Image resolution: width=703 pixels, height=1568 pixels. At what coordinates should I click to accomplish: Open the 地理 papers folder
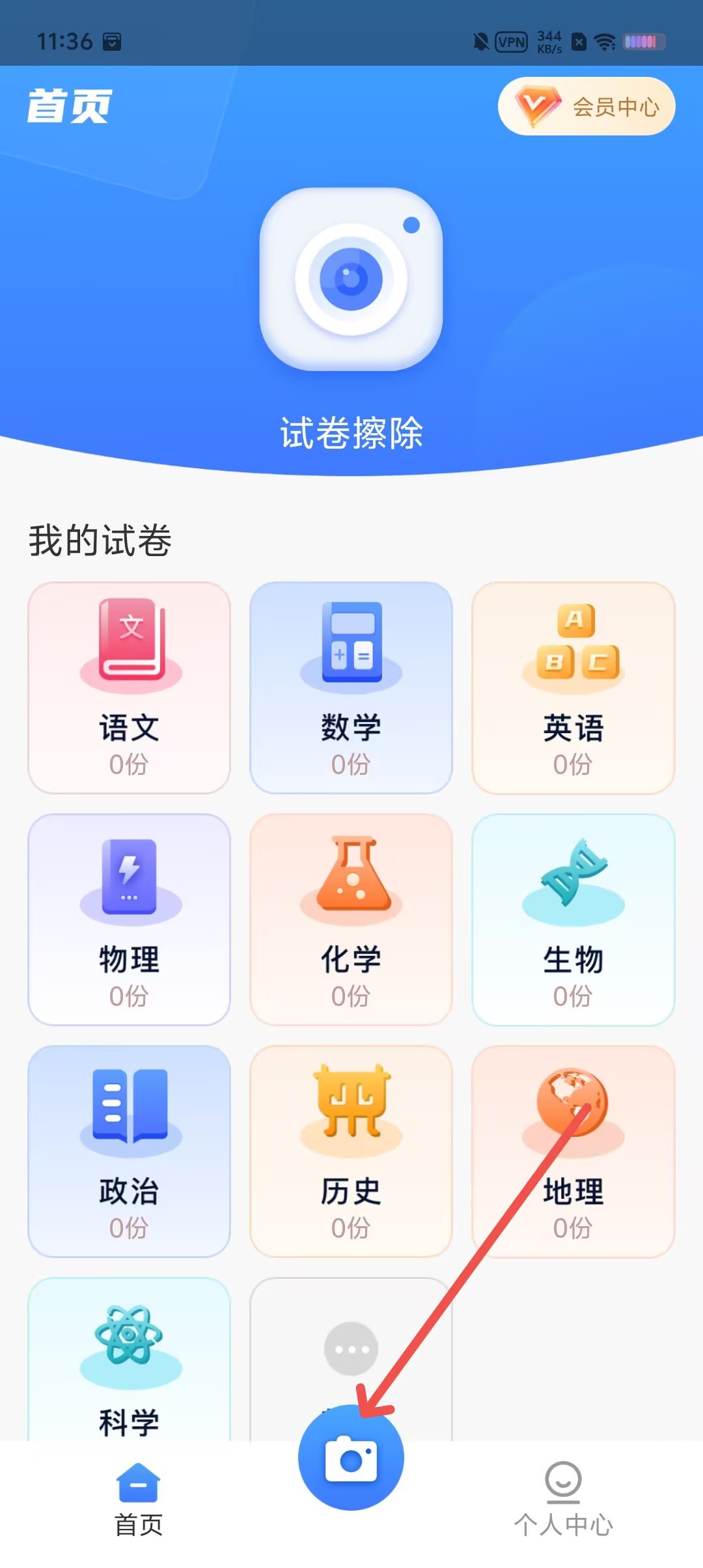[x=573, y=1151]
